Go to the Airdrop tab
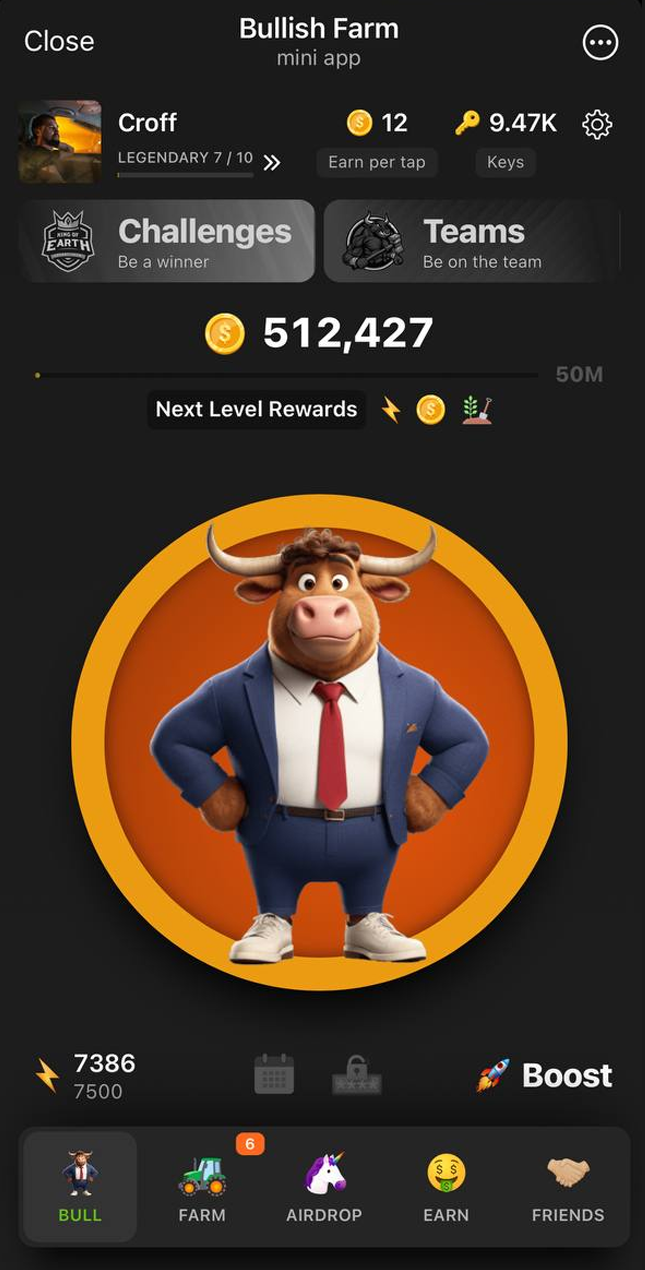Screen dimensions: 645x1270 tap(324, 1187)
